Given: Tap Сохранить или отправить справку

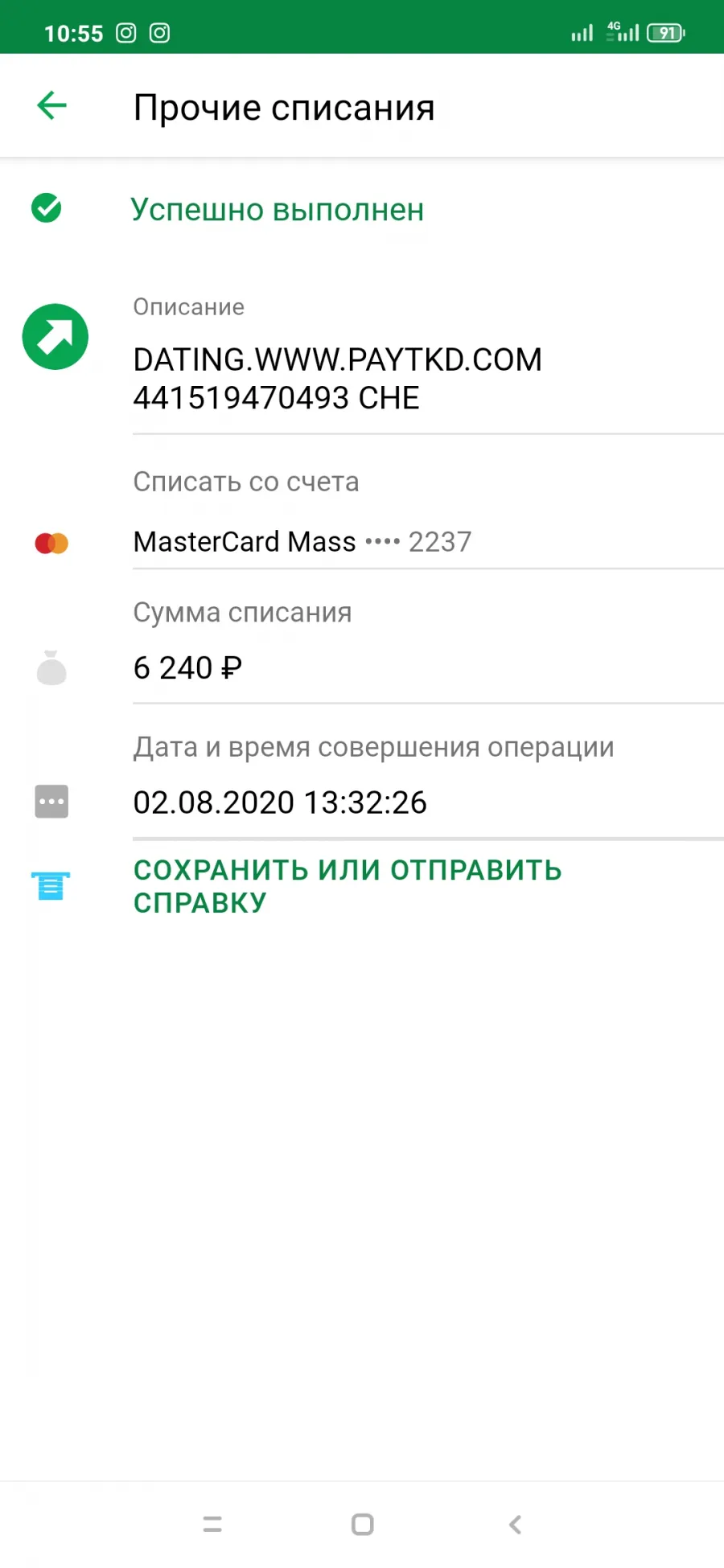Looking at the screenshot, I should pos(348,886).
